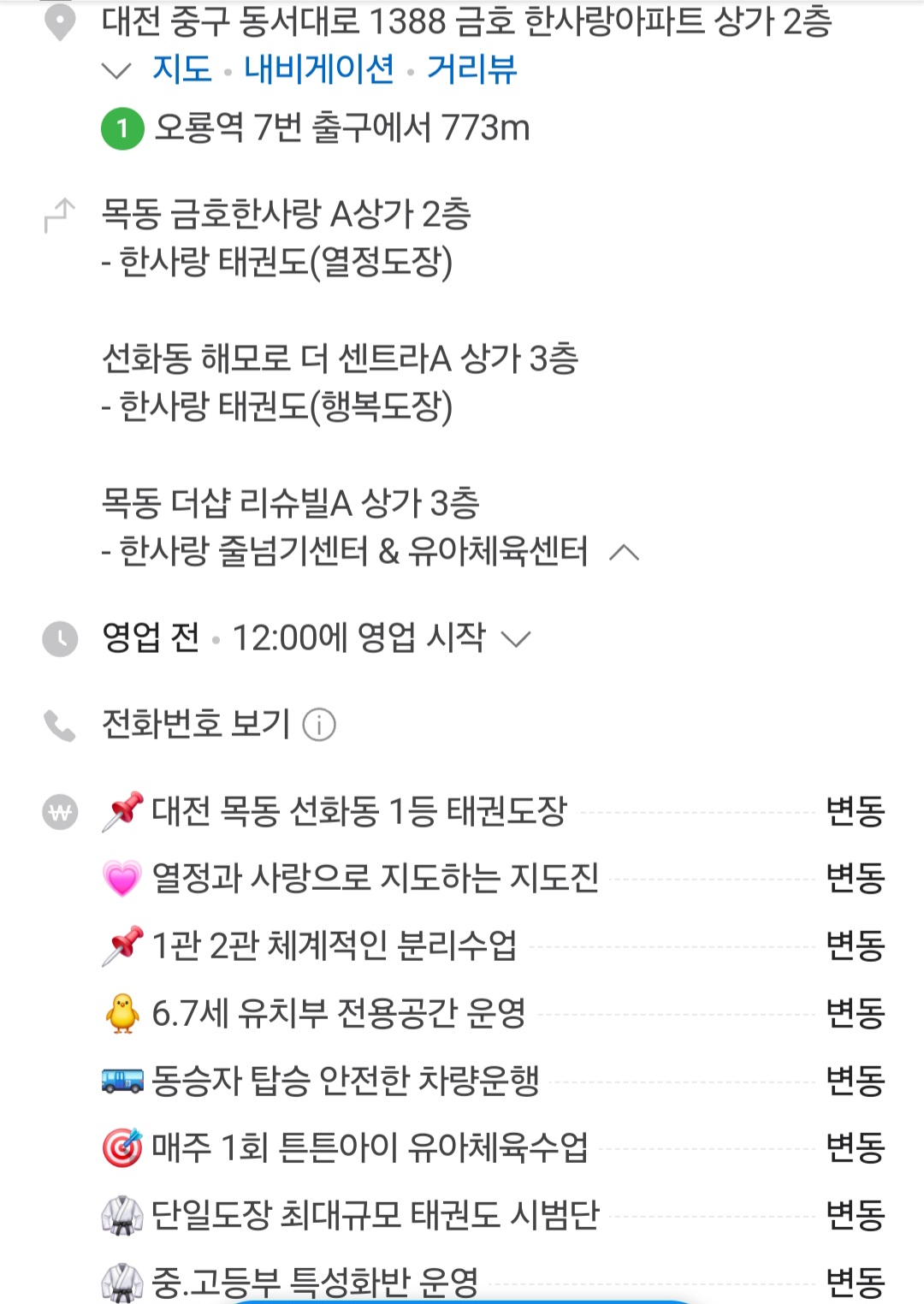The height and width of the screenshot is (1304, 924).
Task: Collapse the directions description
Action: click(x=624, y=553)
